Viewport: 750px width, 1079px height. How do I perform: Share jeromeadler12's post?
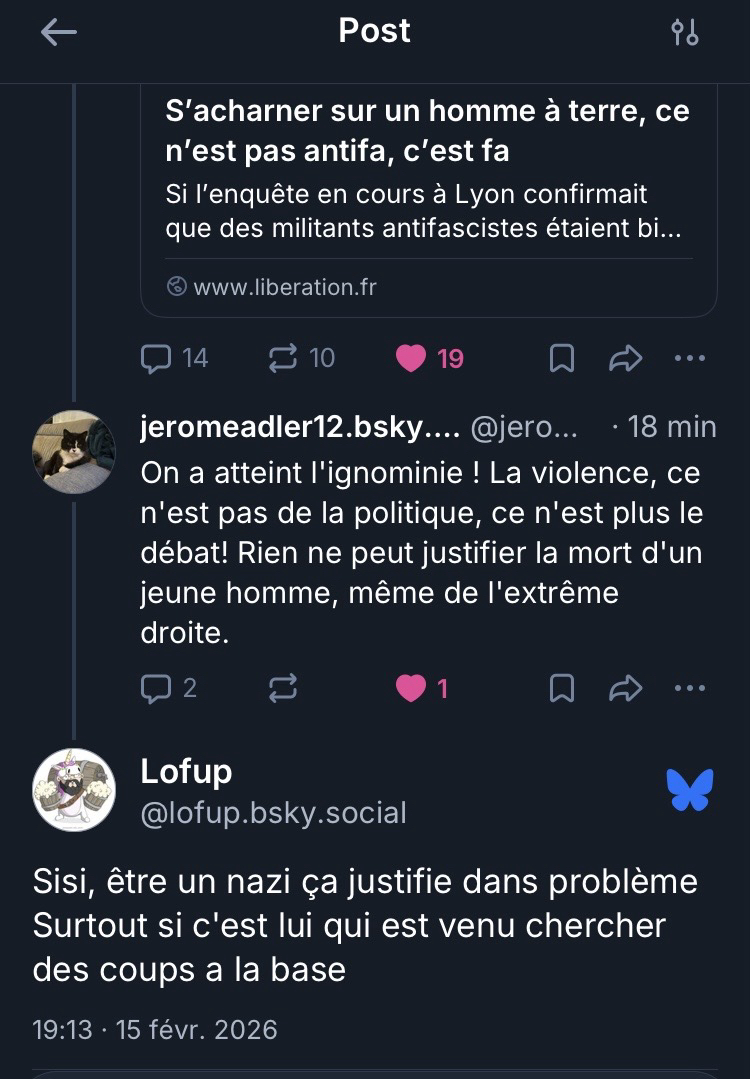coord(625,688)
